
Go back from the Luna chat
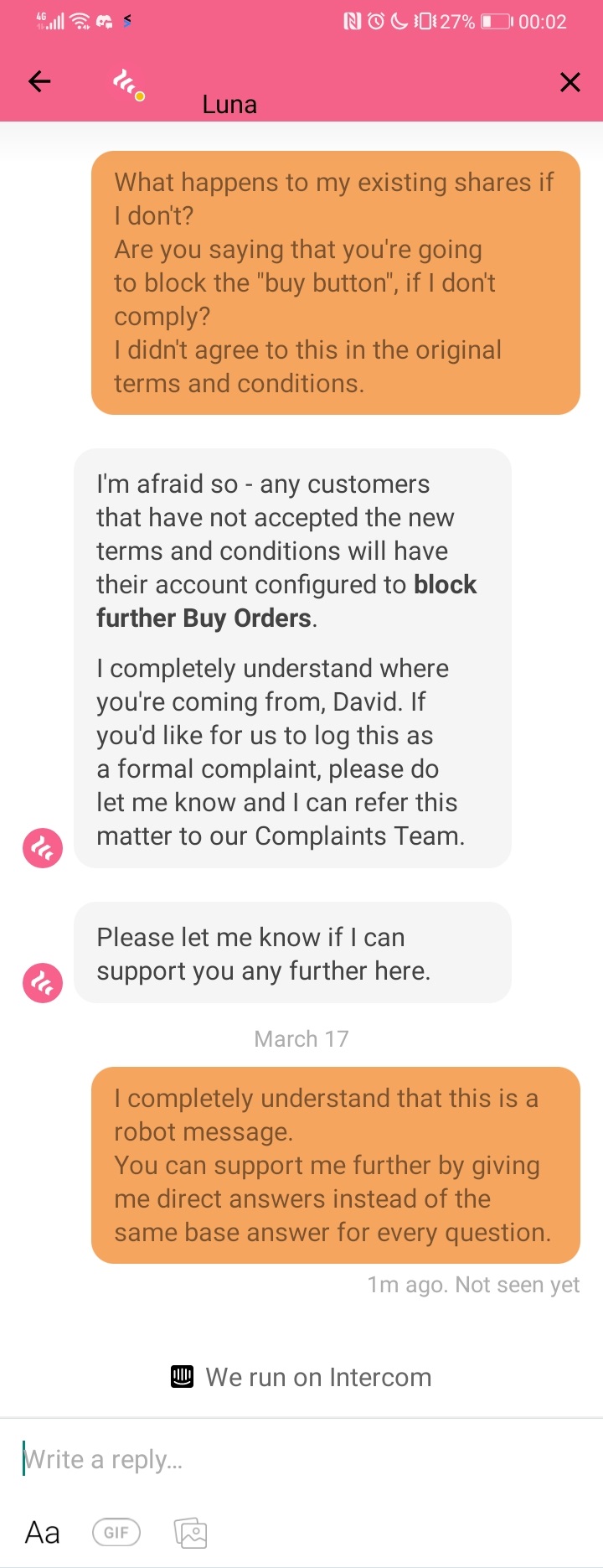(39, 81)
